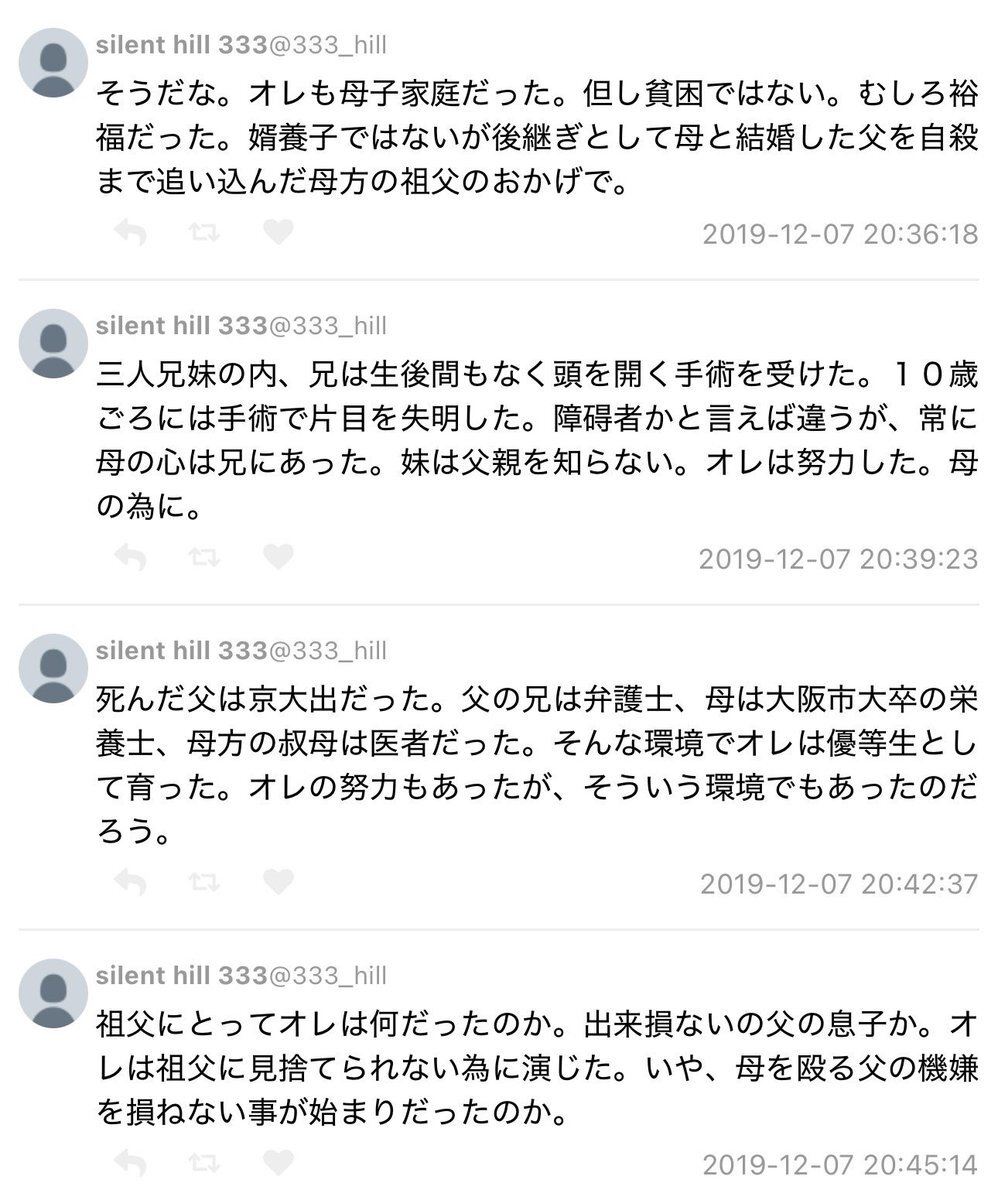Open profile avatar on the 20:36:18 tweet
This screenshot has height=1200, width=998.
pos(54,62)
